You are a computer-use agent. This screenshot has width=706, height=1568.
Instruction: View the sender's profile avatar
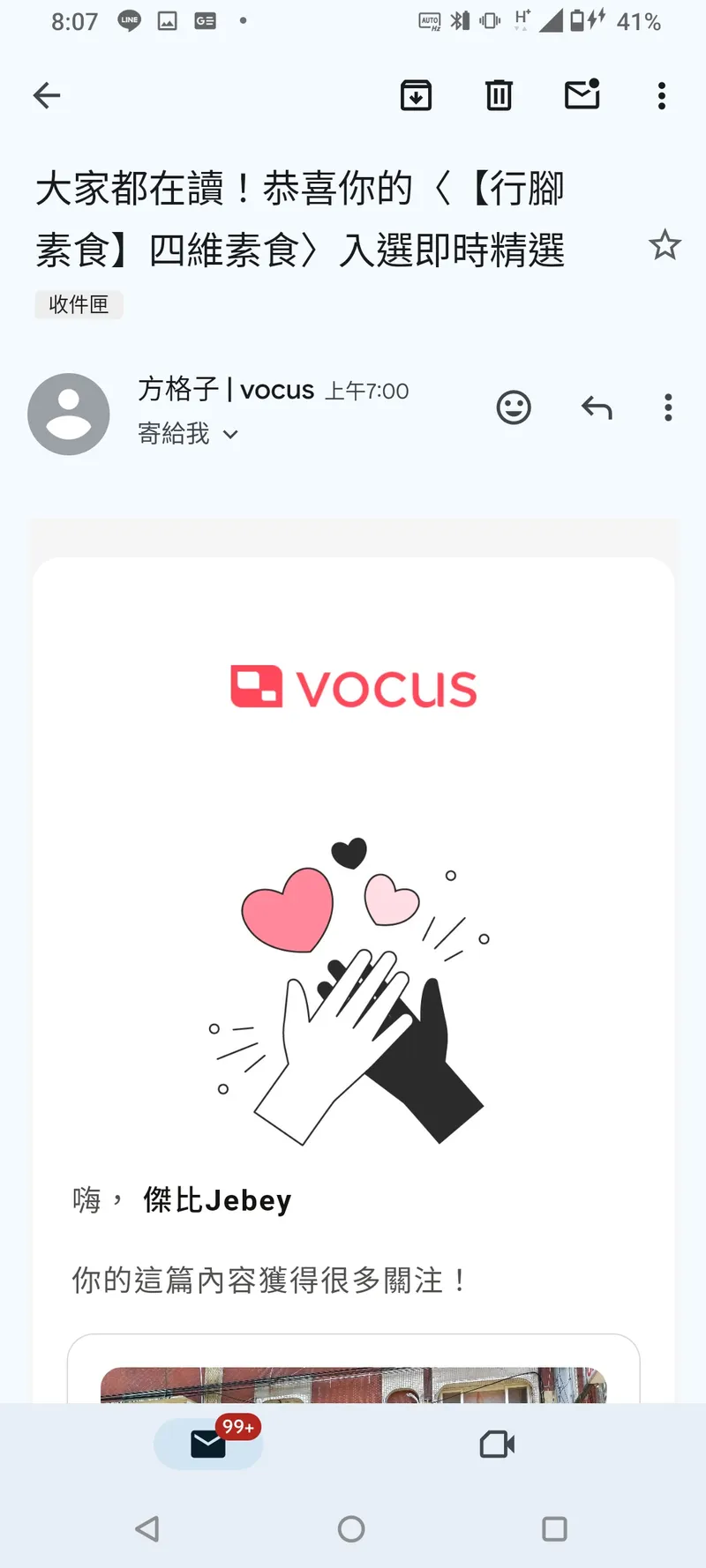pyautogui.click(x=69, y=414)
